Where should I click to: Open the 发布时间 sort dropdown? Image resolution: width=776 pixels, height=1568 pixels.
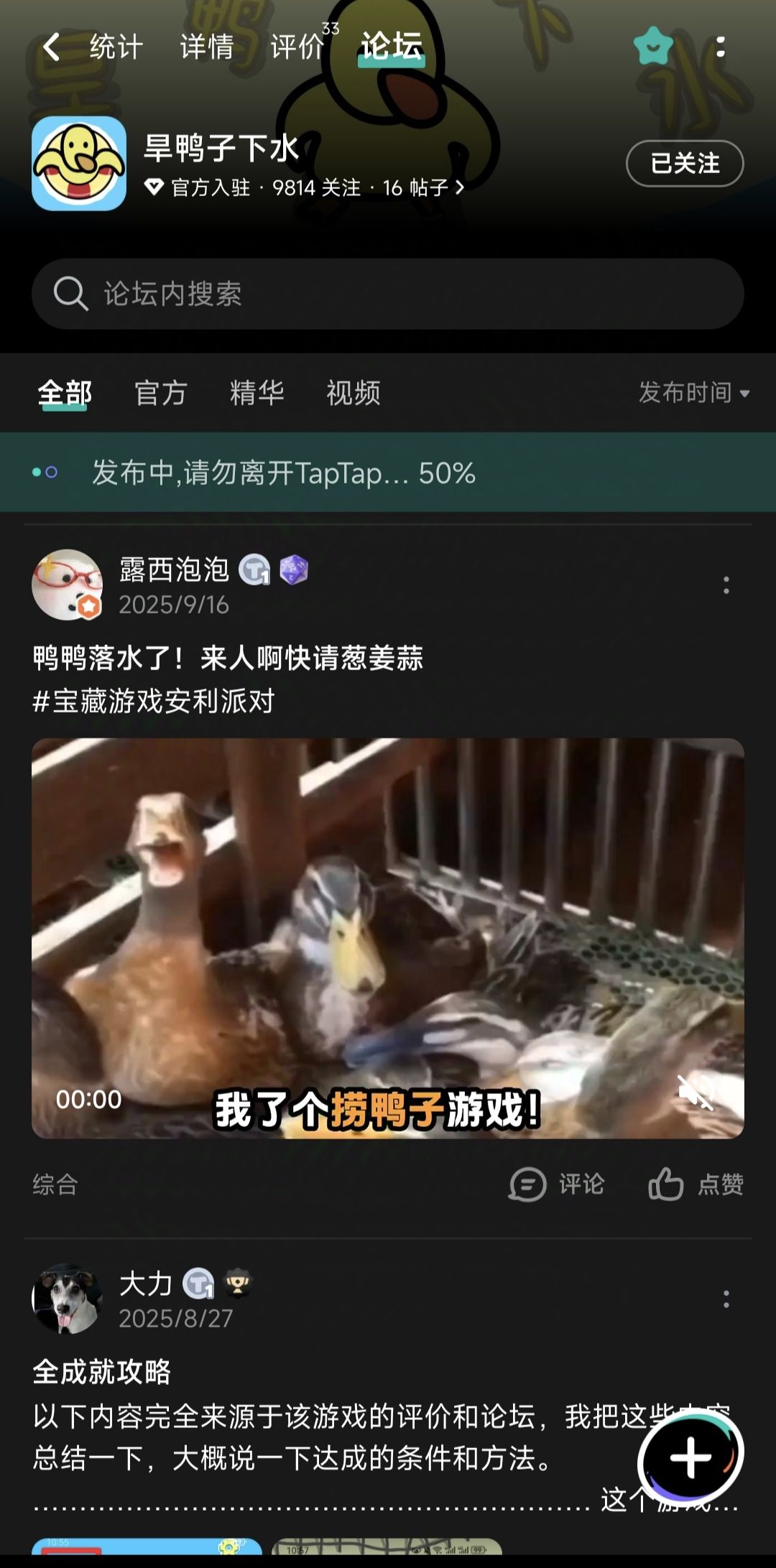[694, 393]
